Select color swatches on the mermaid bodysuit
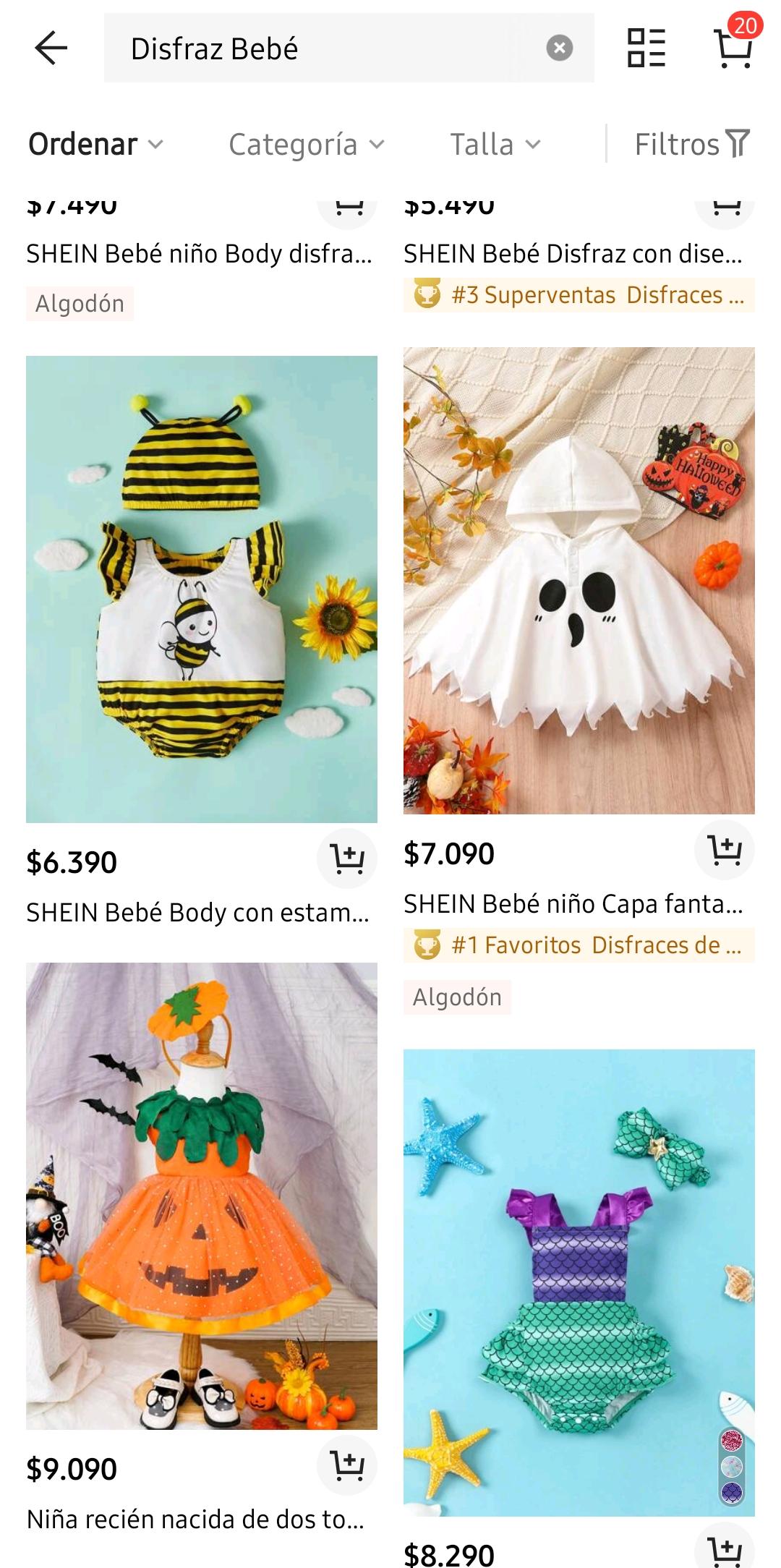This screenshot has width=781, height=1568. pos(732,1467)
